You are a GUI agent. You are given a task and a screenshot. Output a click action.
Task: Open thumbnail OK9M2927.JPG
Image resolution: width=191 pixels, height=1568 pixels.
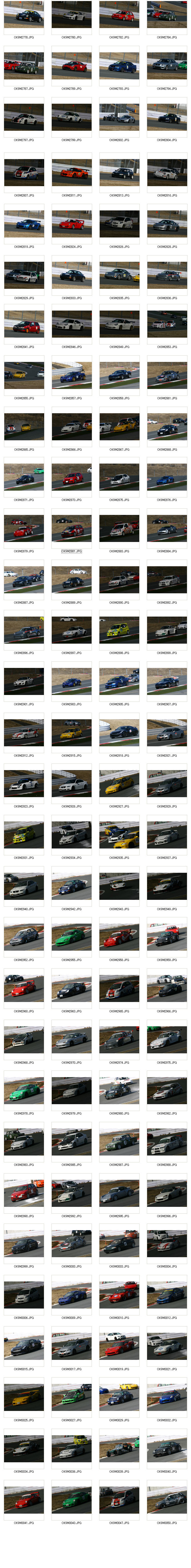119,783
